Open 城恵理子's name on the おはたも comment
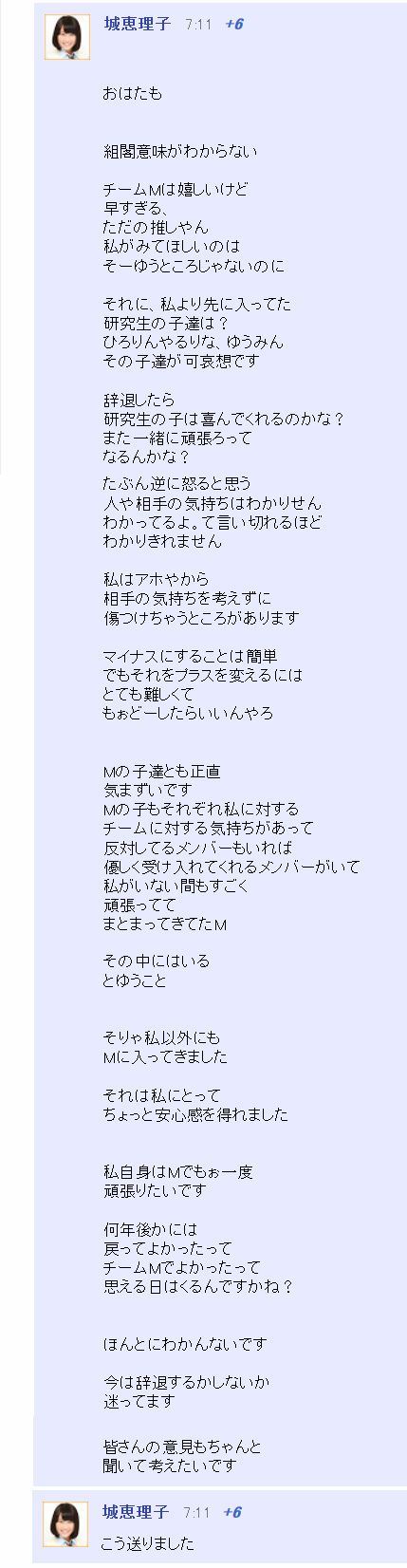The image size is (407, 1568). 137,24
